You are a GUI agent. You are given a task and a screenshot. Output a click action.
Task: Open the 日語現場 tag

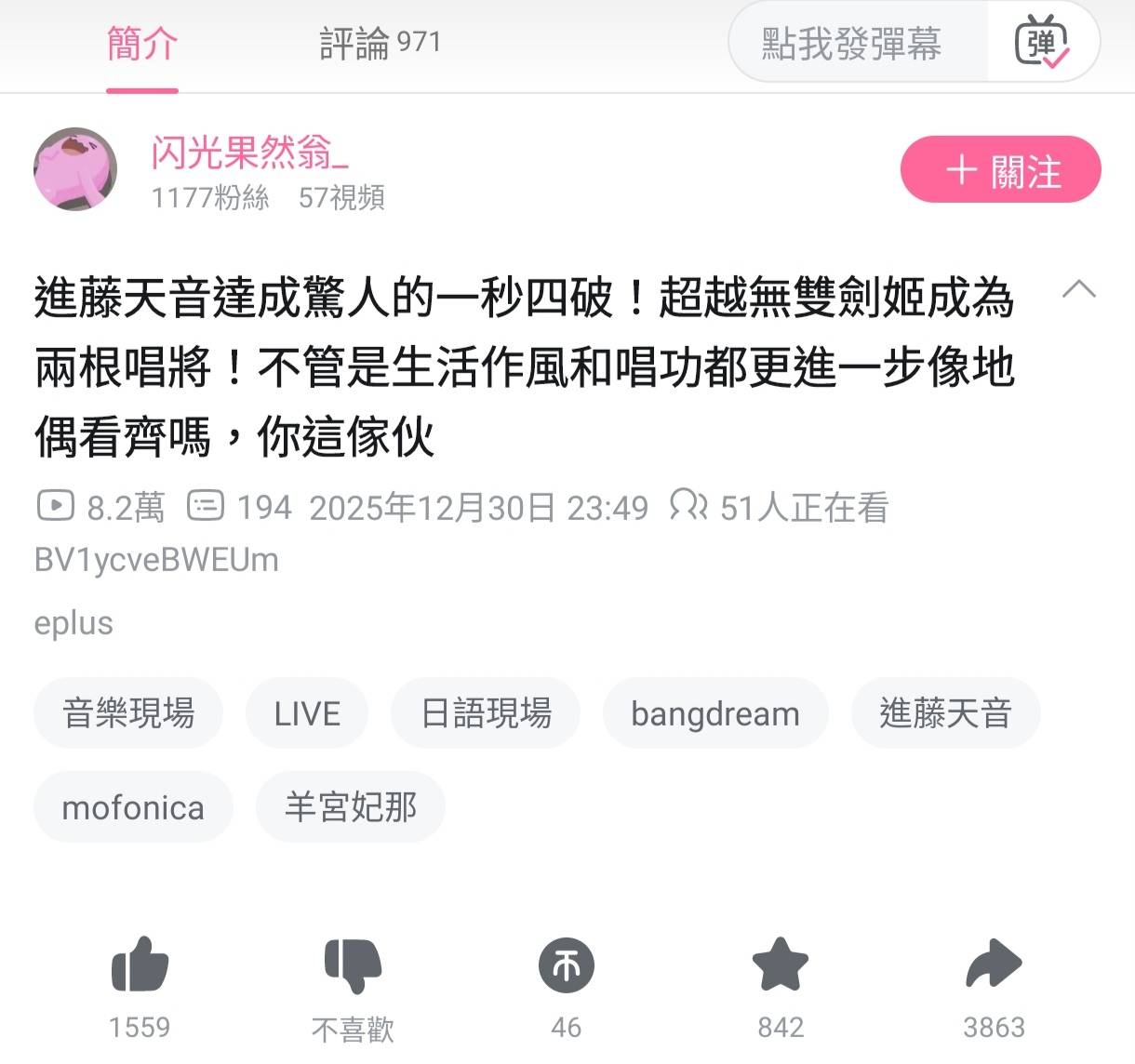coord(486,713)
